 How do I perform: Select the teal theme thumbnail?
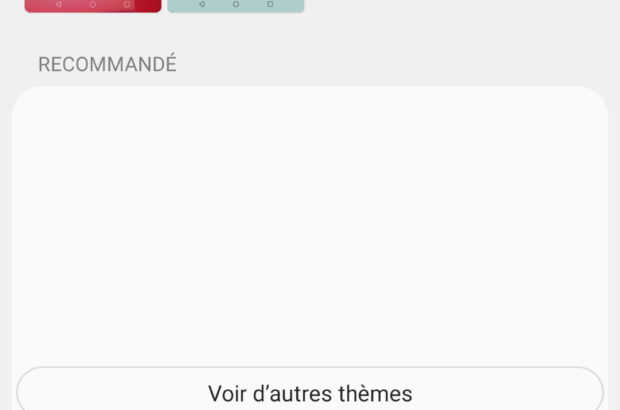click(235, 5)
